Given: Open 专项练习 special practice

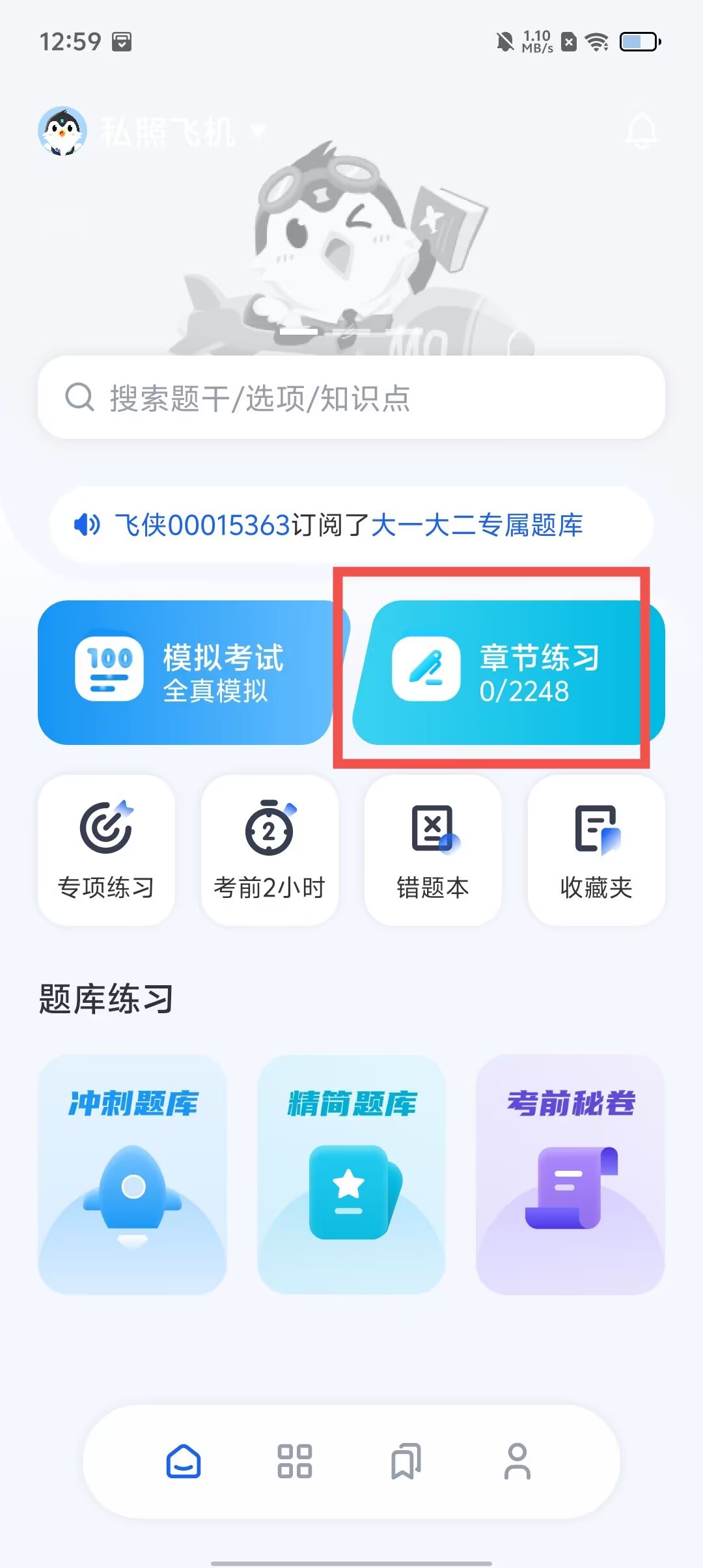Looking at the screenshot, I should pyautogui.click(x=106, y=850).
